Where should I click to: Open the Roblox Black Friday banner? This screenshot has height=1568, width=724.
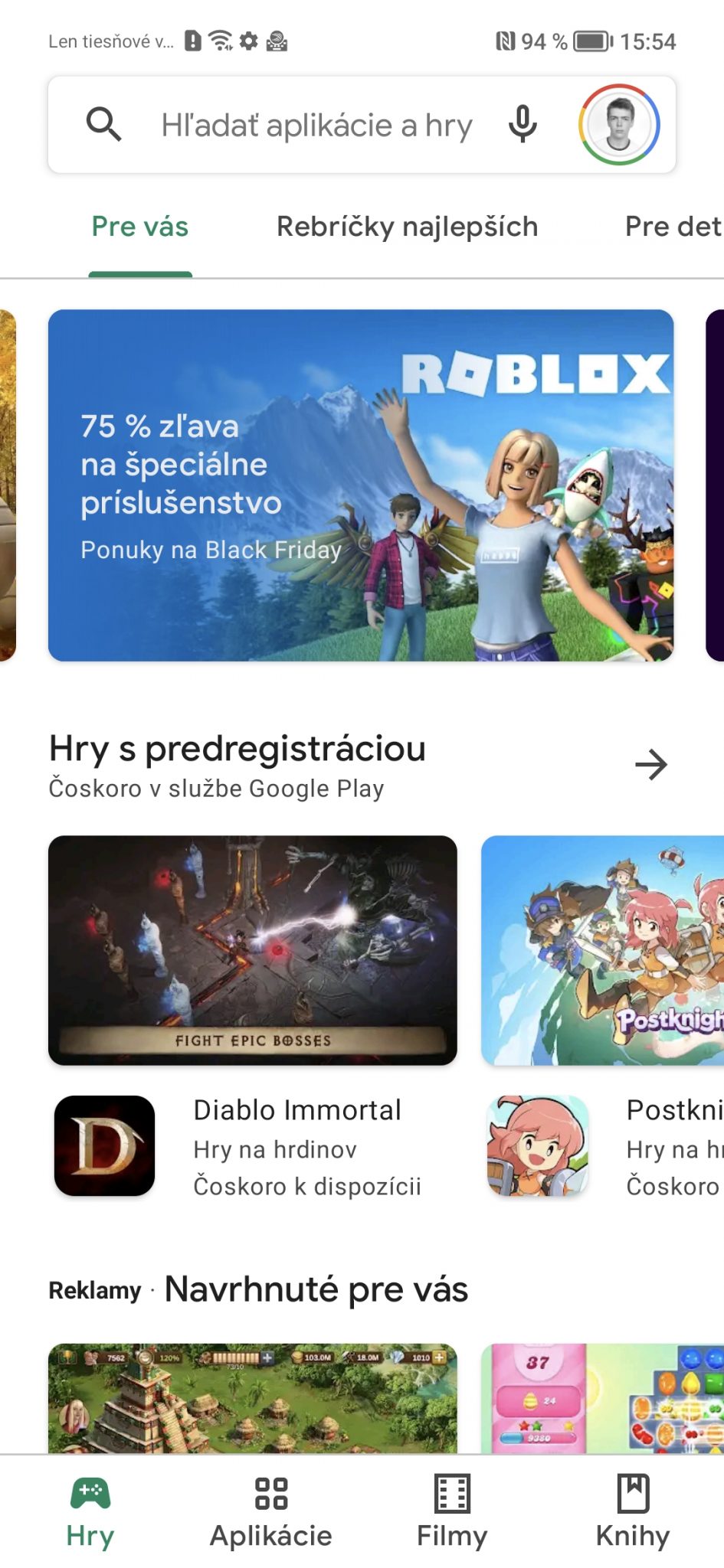click(x=361, y=485)
